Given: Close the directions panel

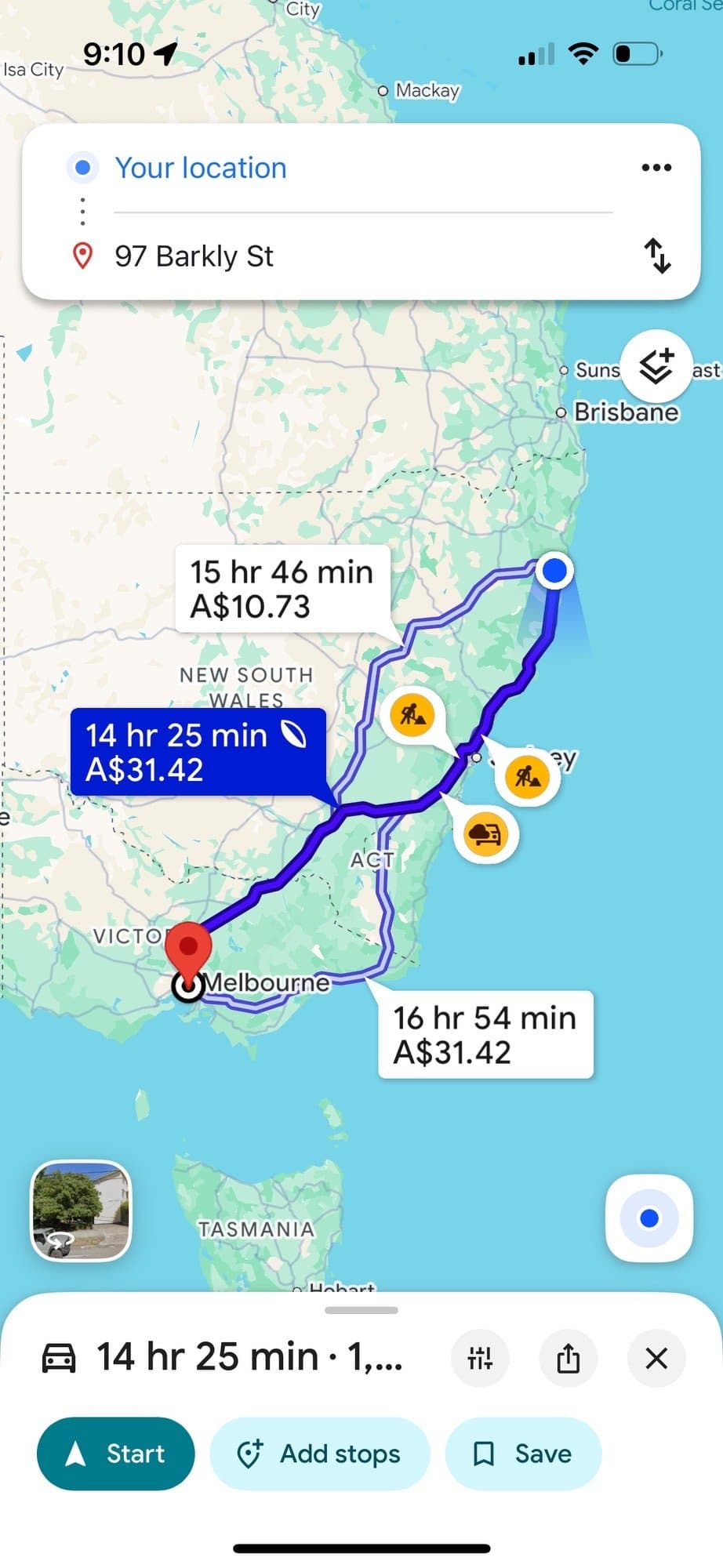Looking at the screenshot, I should point(656,1357).
